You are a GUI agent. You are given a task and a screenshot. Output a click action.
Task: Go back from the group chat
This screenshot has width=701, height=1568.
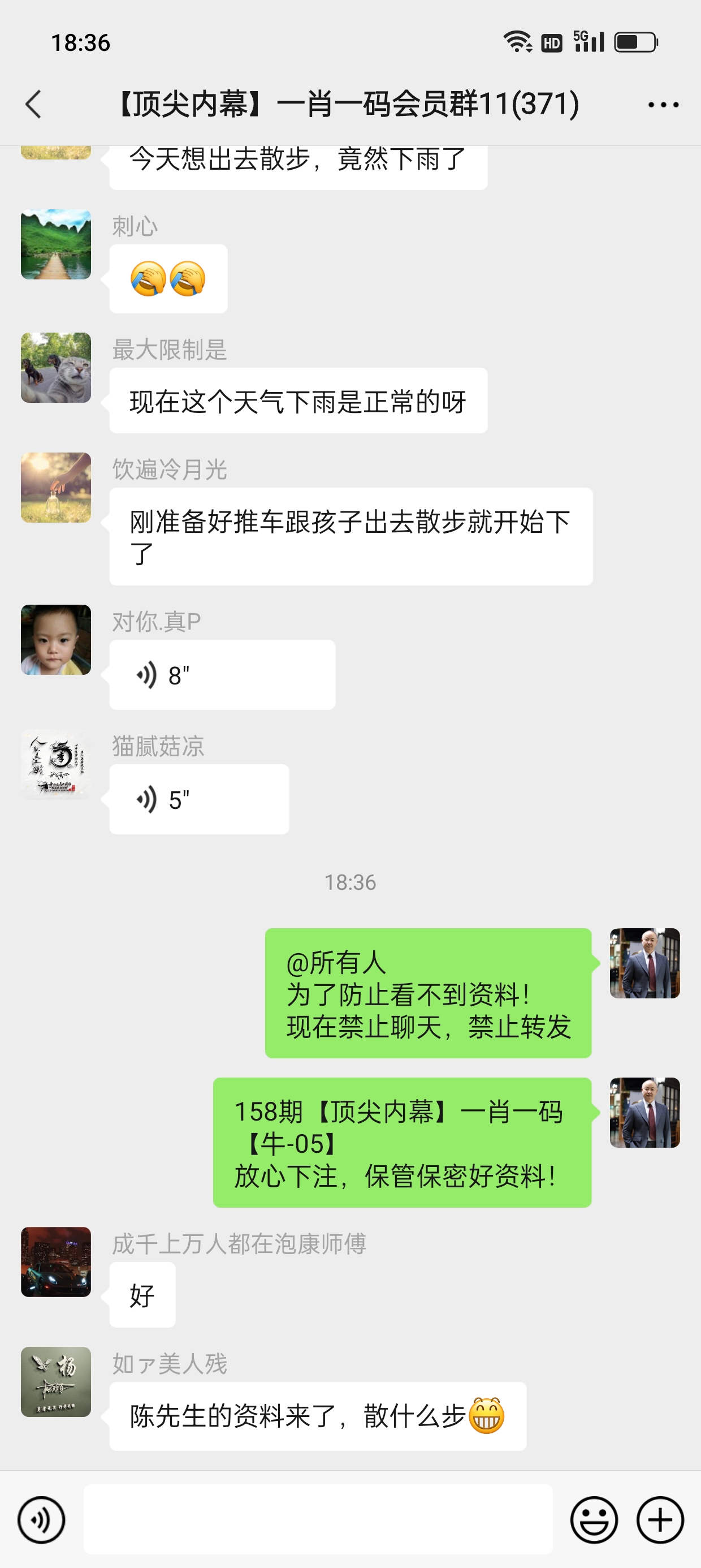point(34,104)
